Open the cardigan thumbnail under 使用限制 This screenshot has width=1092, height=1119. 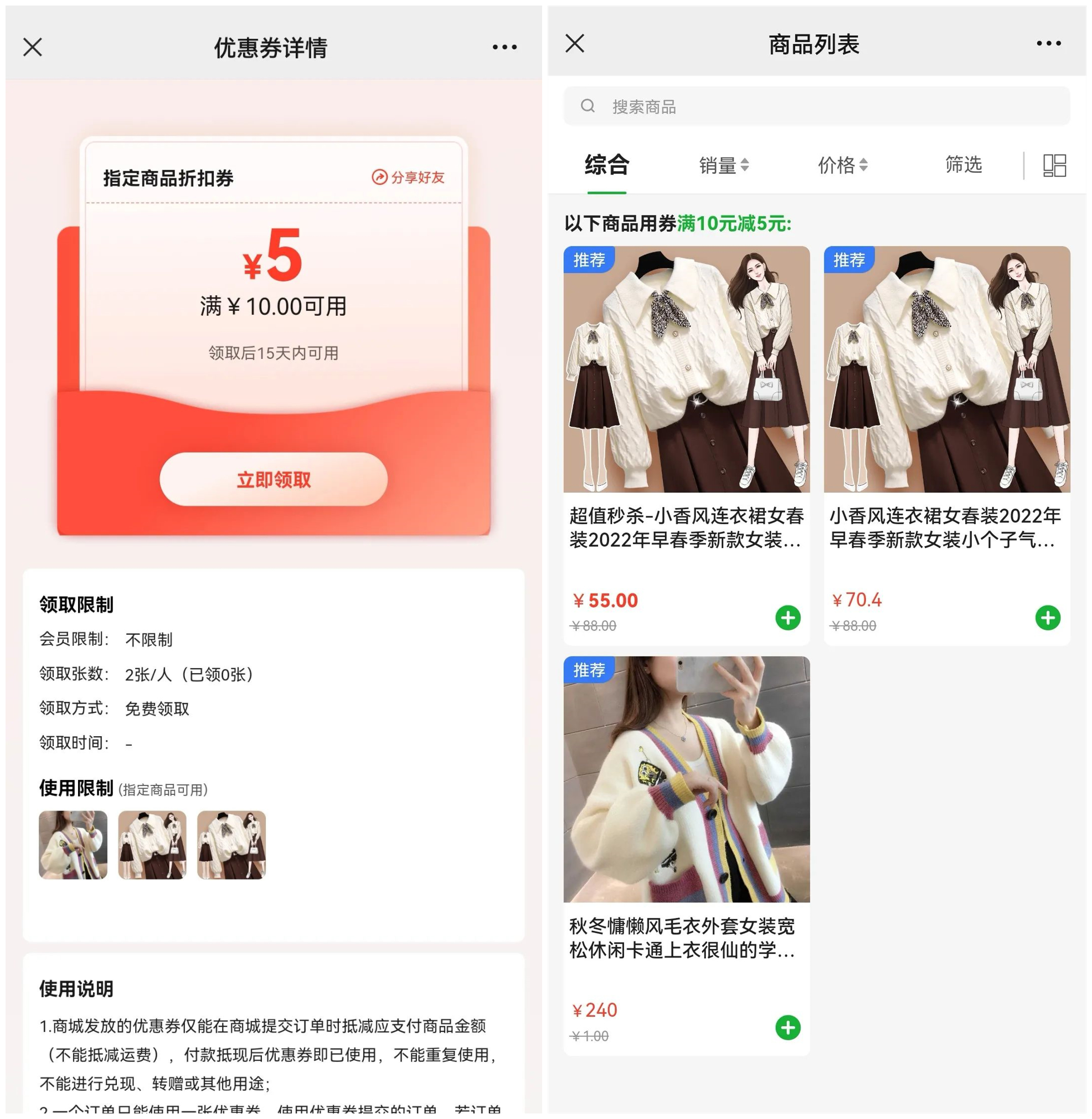tap(73, 845)
